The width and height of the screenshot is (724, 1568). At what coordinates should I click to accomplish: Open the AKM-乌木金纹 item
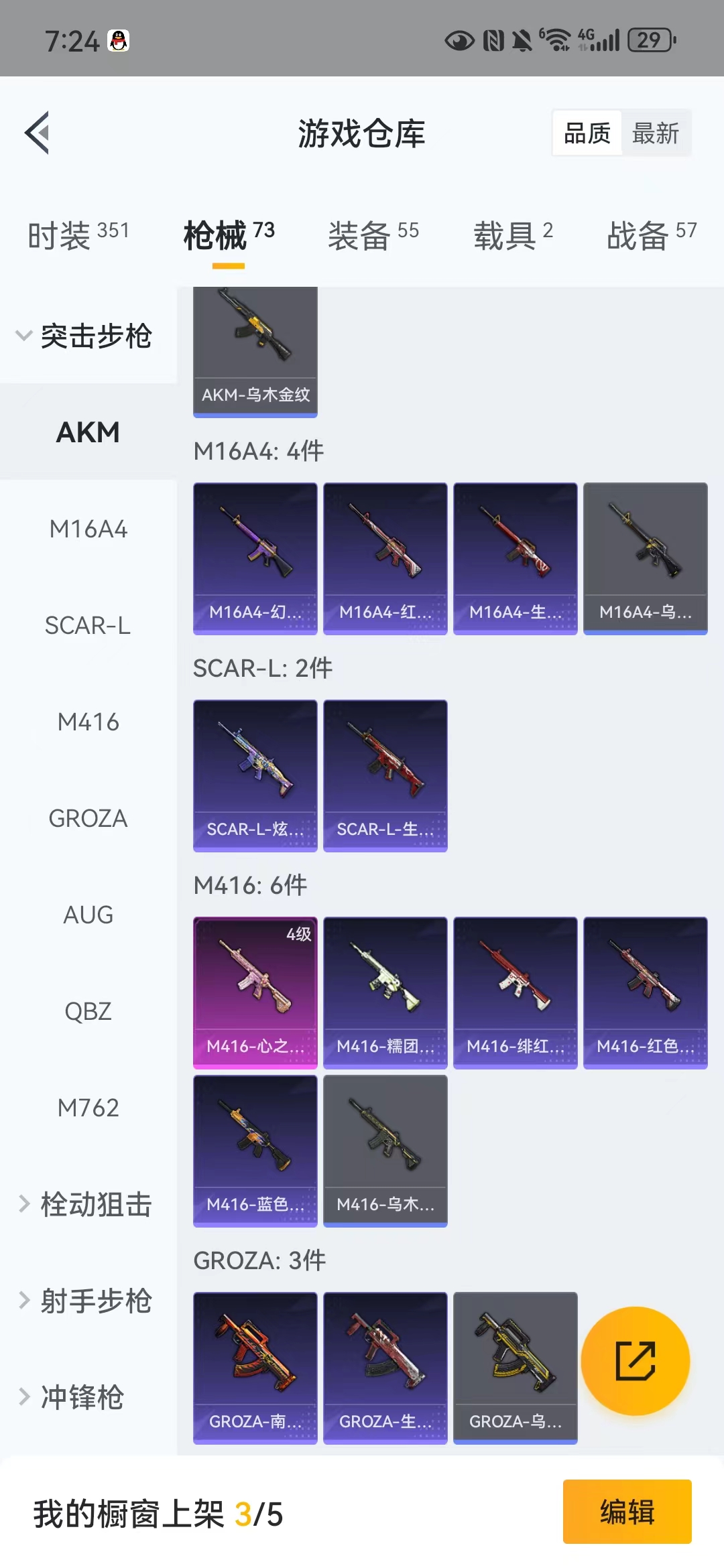pyautogui.click(x=255, y=352)
